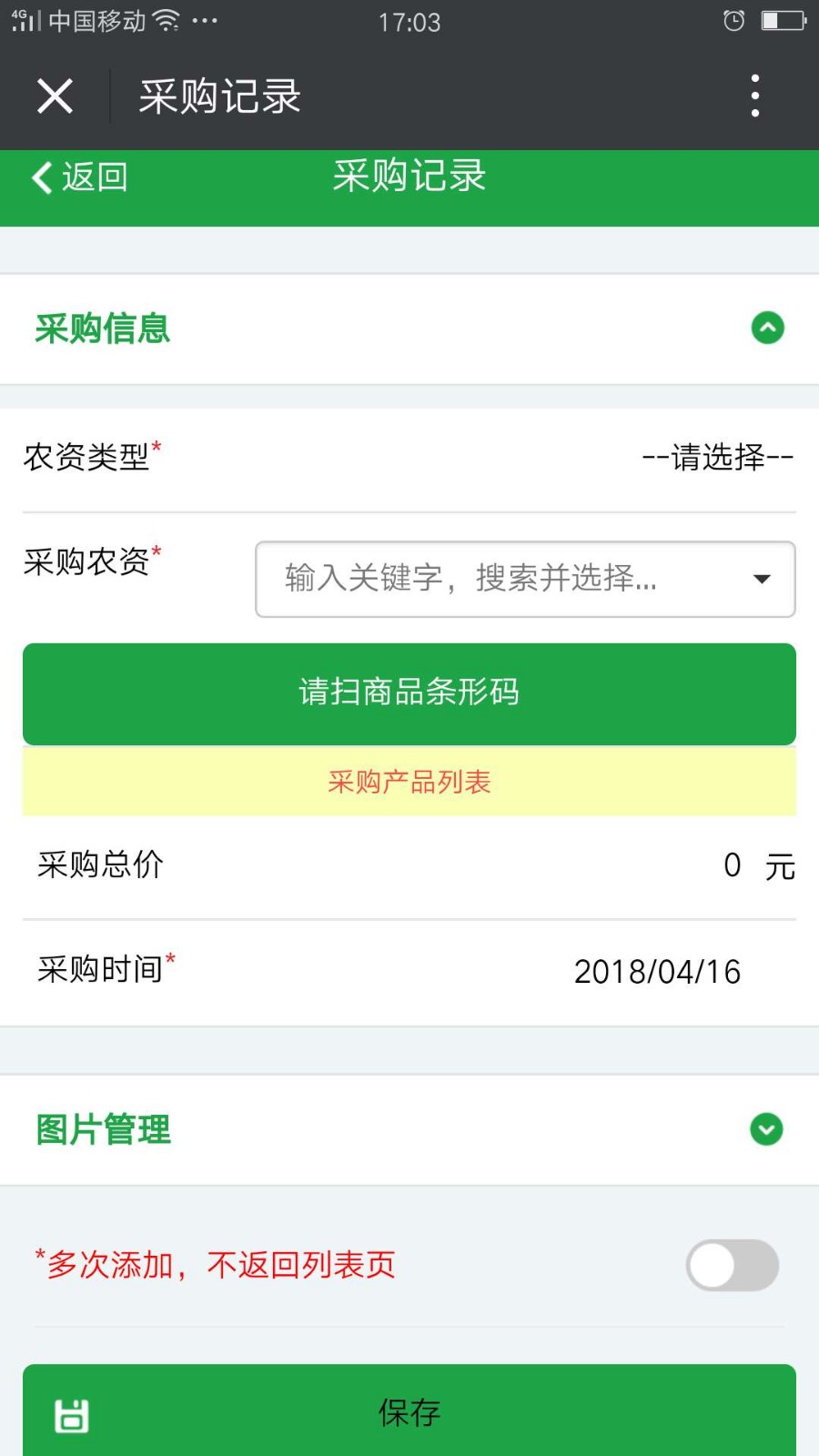Open the 采购农资 keyword search dropdown
The image size is (819, 1456).
tap(525, 579)
